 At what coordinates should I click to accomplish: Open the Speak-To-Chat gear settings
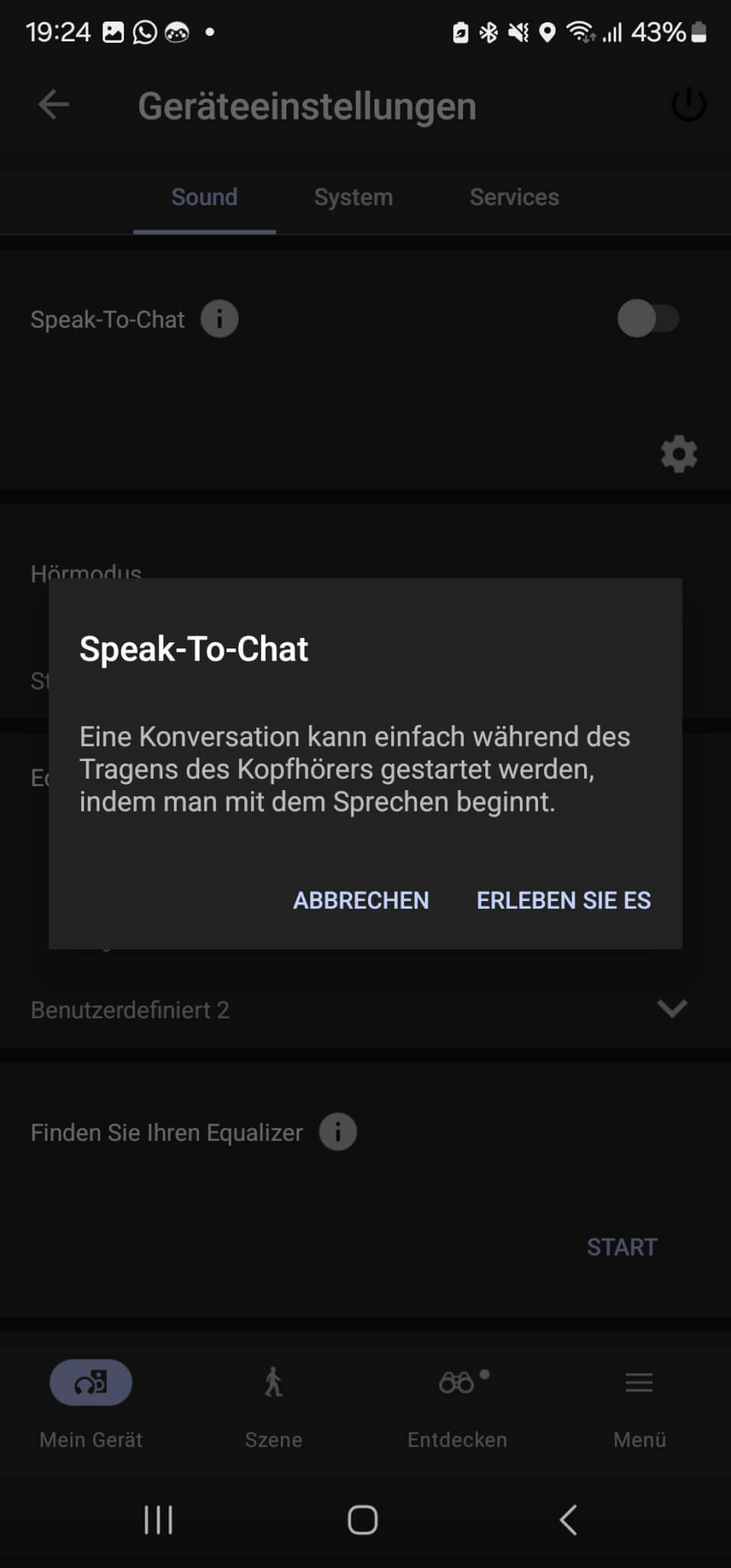[679, 454]
